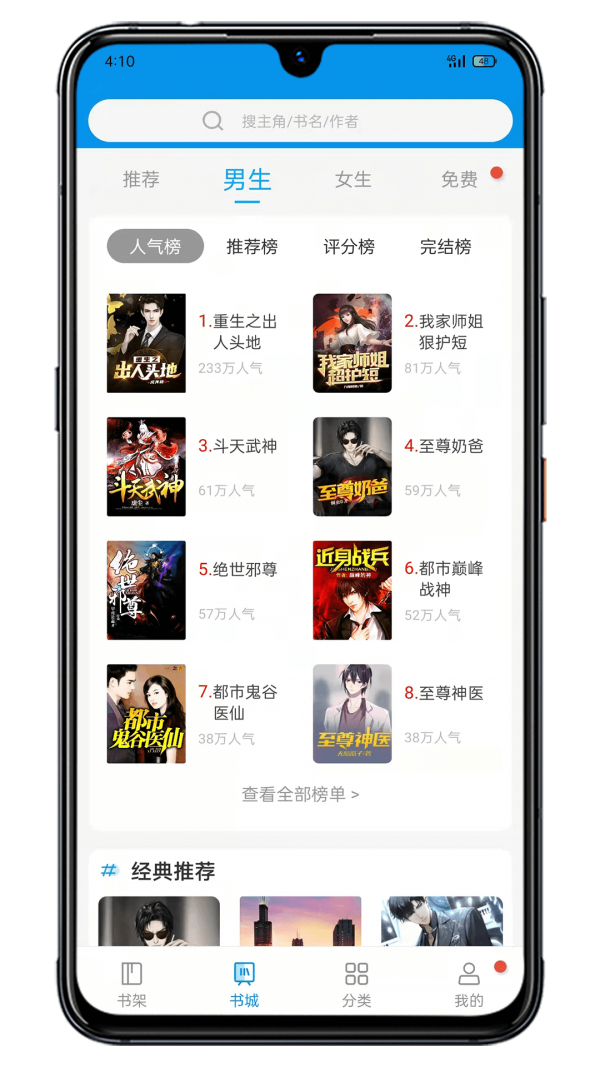The width and height of the screenshot is (600, 1067).
Task: Open the search box for 主角/书名/作者
Action: click(300, 121)
